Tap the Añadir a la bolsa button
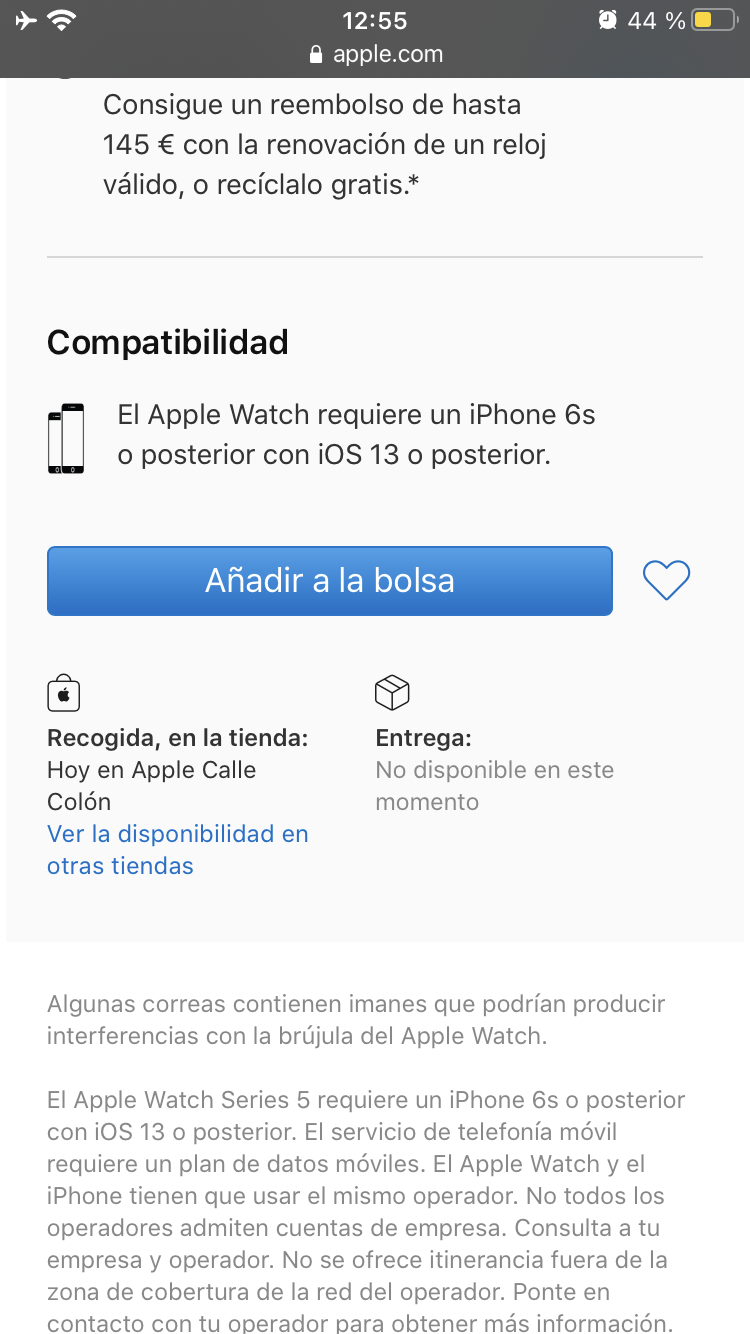 tap(330, 580)
